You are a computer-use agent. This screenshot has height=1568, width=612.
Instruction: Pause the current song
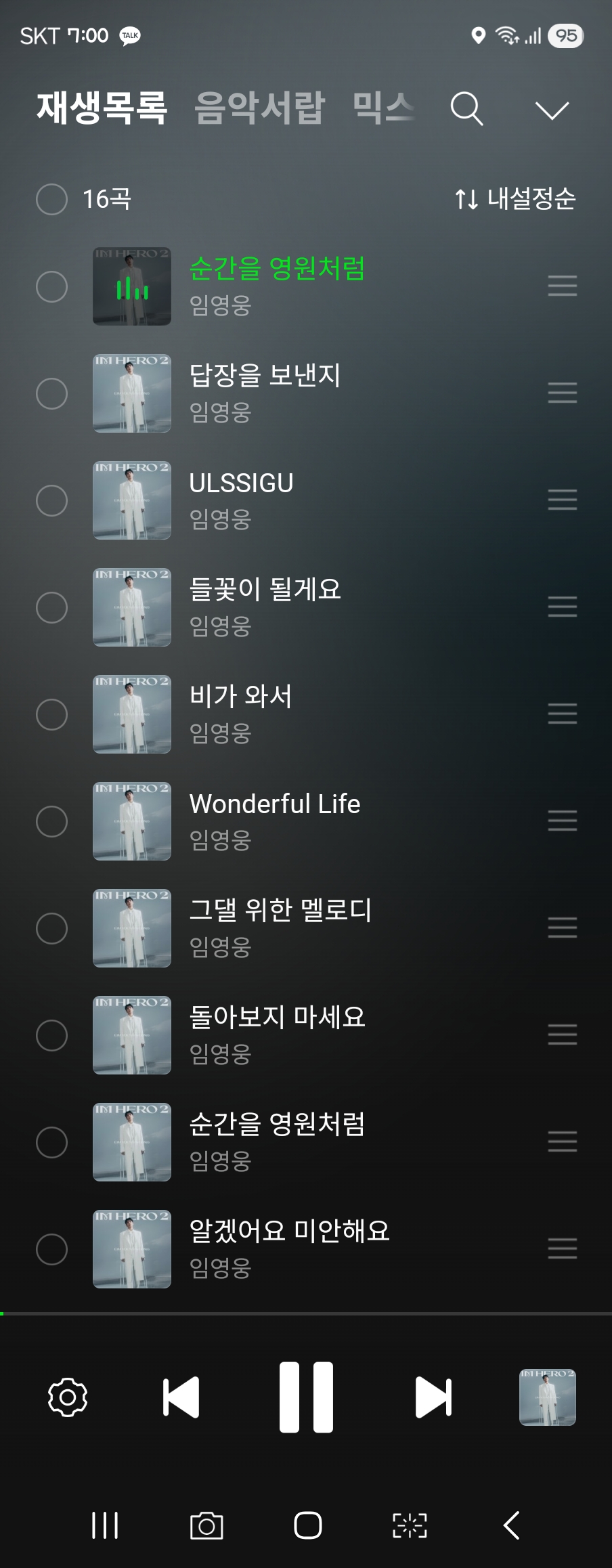point(306,1397)
